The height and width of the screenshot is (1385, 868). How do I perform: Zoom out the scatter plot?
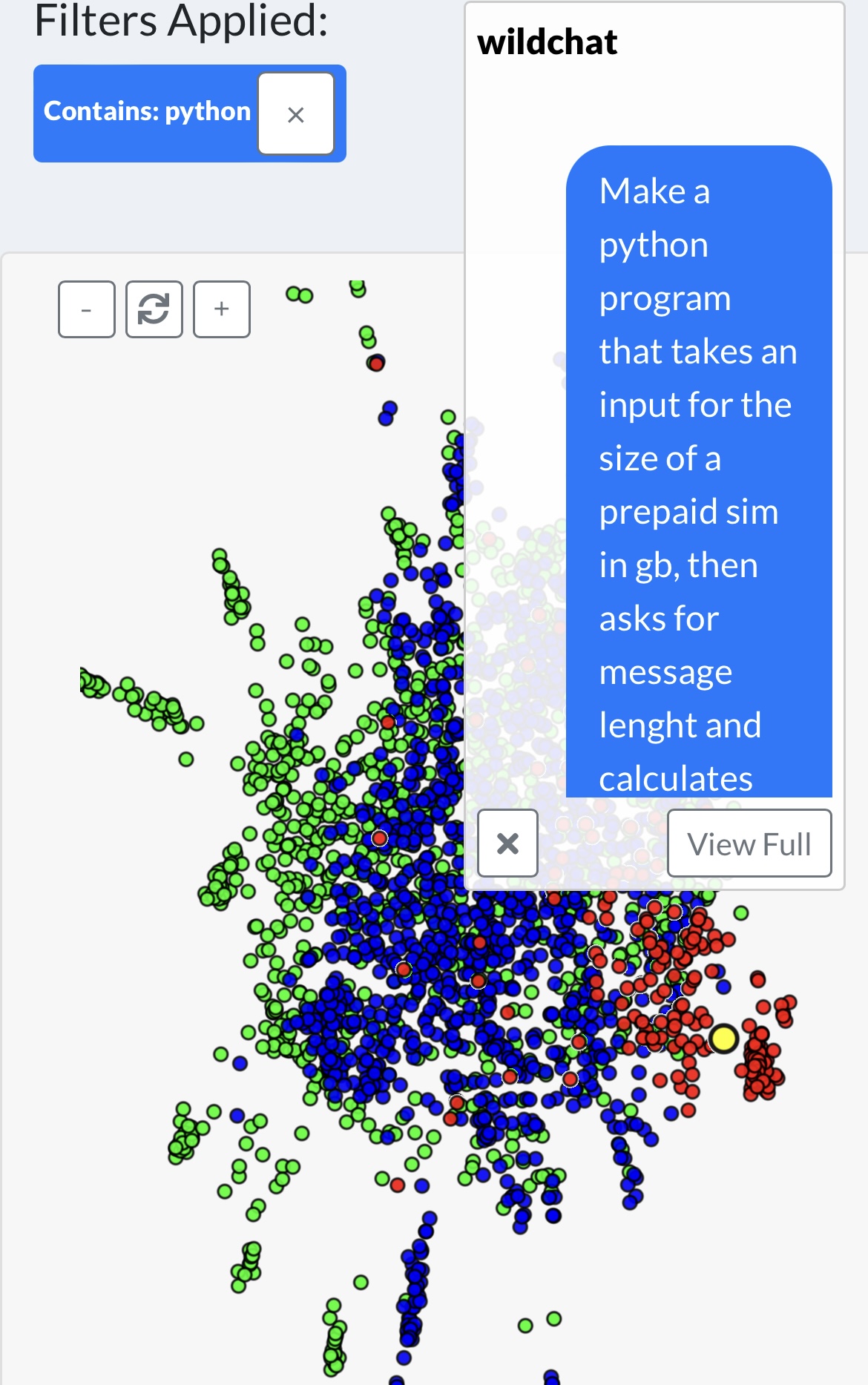tap(87, 309)
